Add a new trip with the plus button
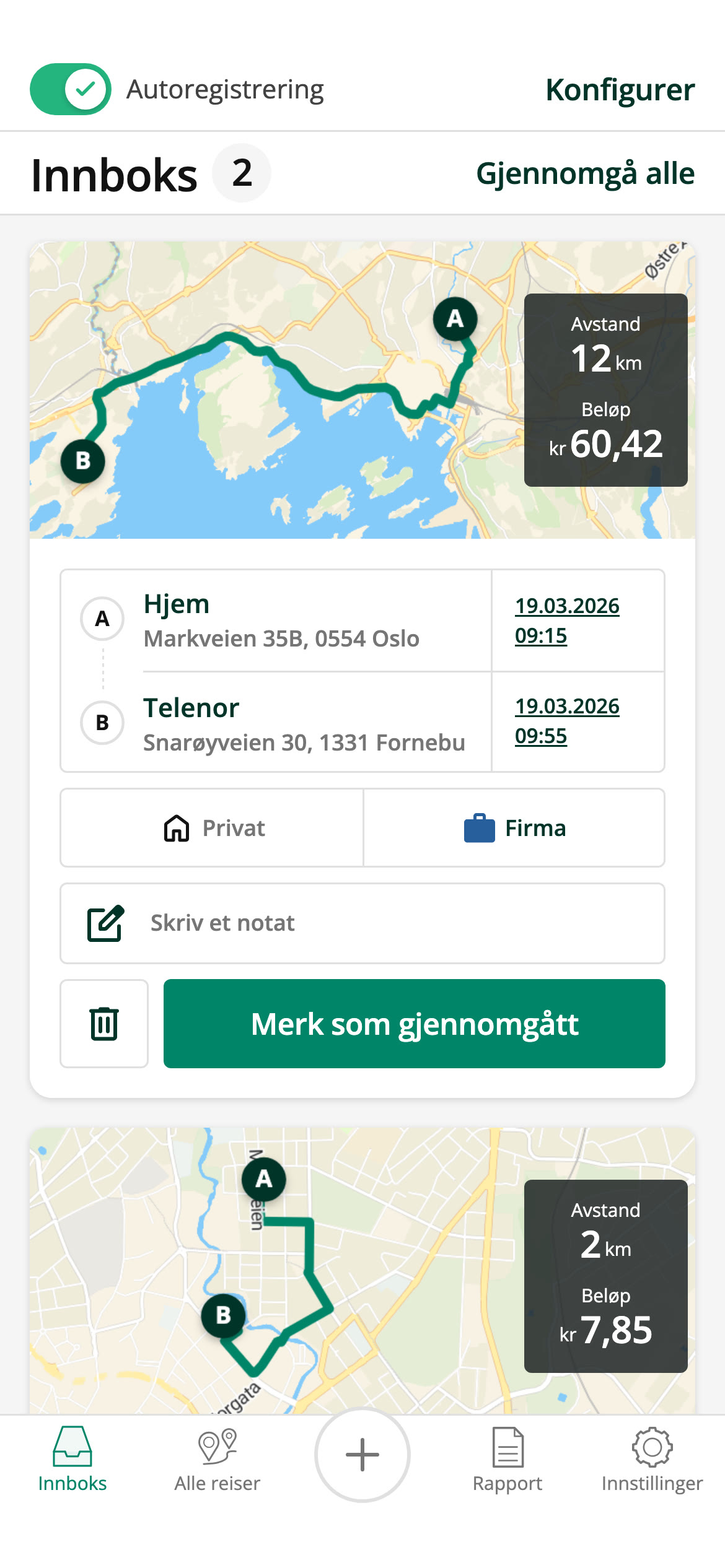The height and width of the screenshot is (1568, 725). pos(362,1455)
